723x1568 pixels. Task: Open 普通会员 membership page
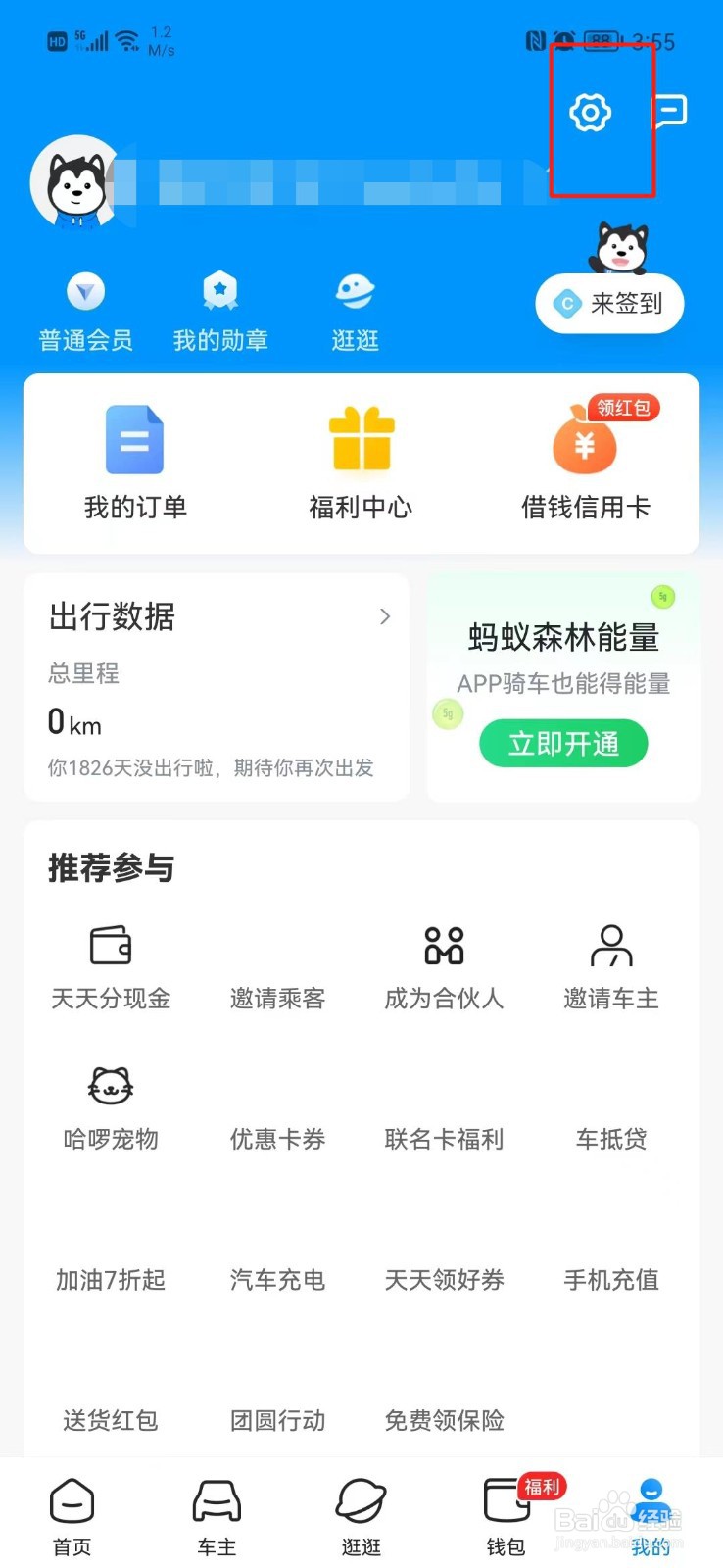pyautogui.click(x=85, y=312)
